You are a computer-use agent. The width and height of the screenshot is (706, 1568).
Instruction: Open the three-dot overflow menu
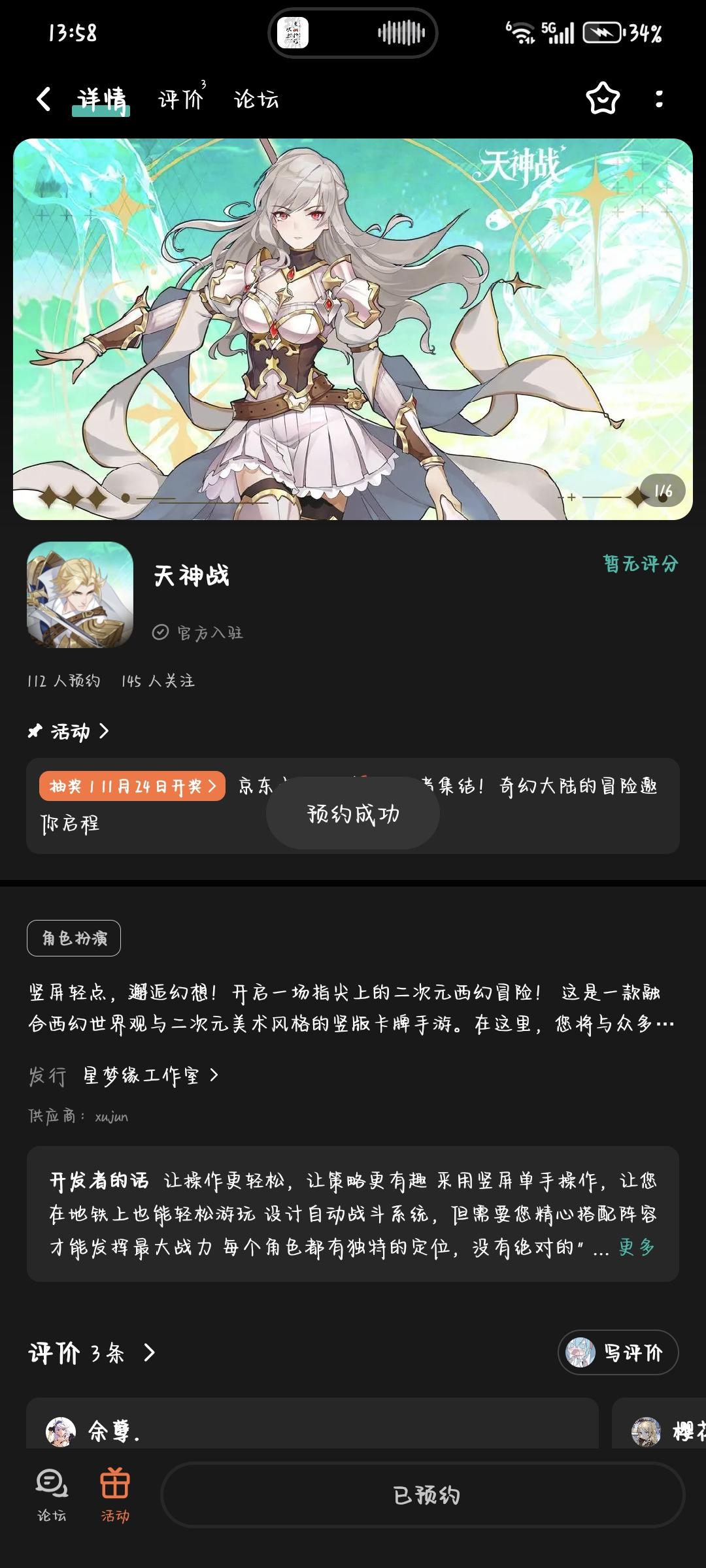tap(660, 98)
